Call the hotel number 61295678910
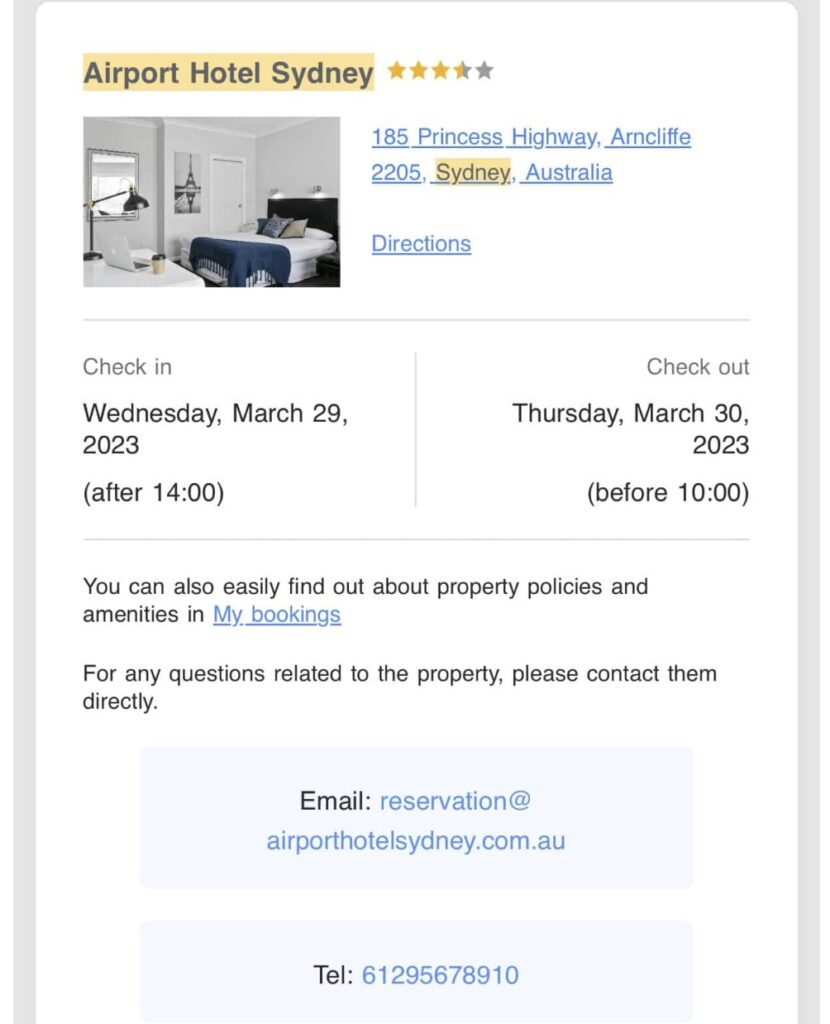The width and height of the screenshot is (830, 1024). pos(440,974)
